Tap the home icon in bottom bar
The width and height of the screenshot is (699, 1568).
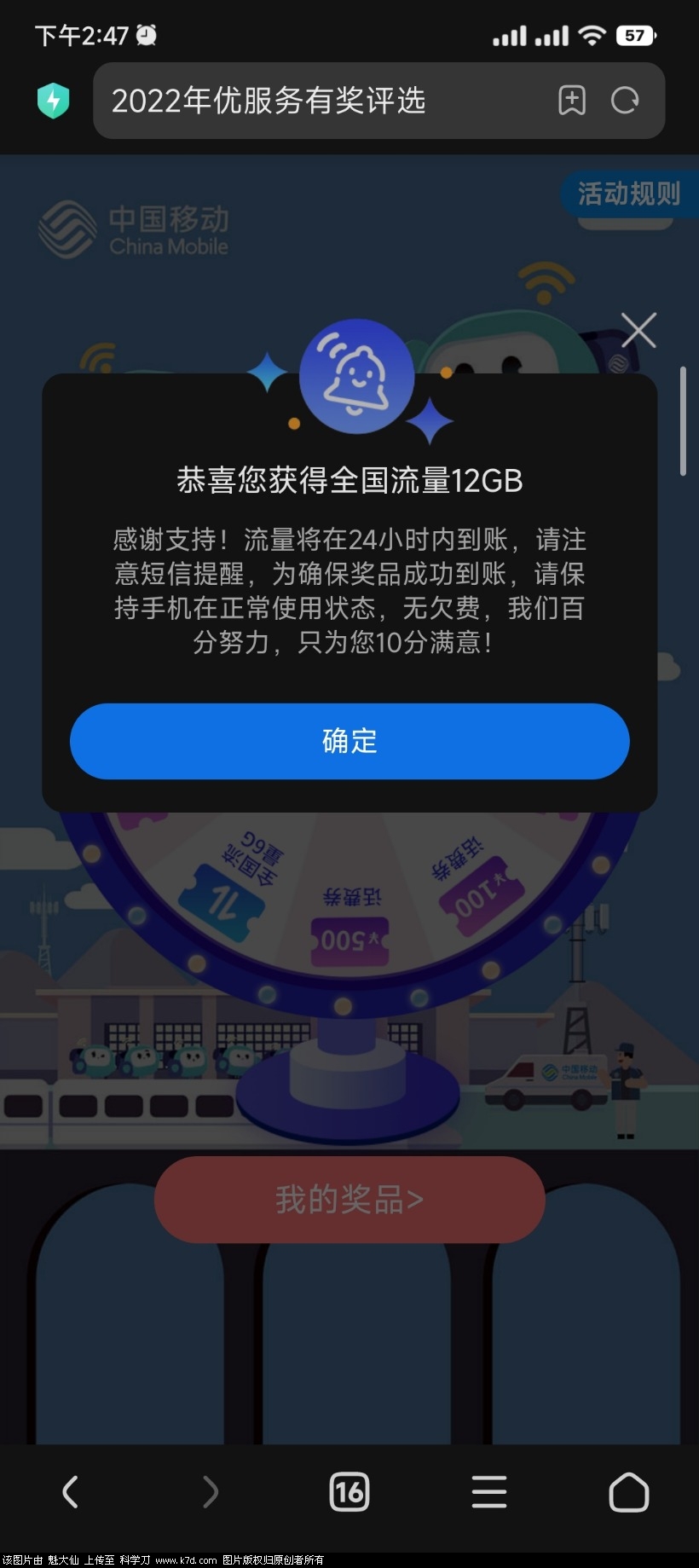pyautogui.click(x=628, y=1492)
